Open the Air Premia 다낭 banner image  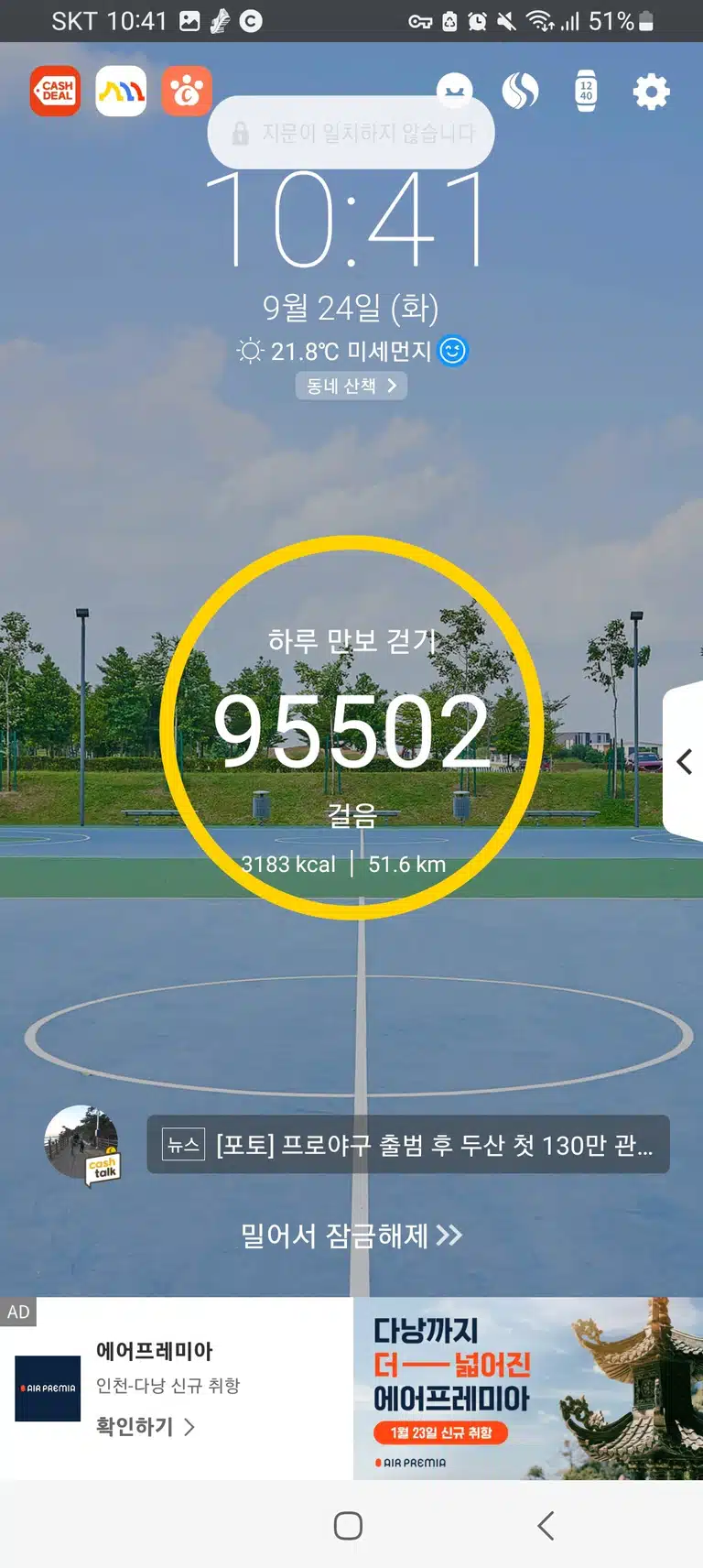528,1388
